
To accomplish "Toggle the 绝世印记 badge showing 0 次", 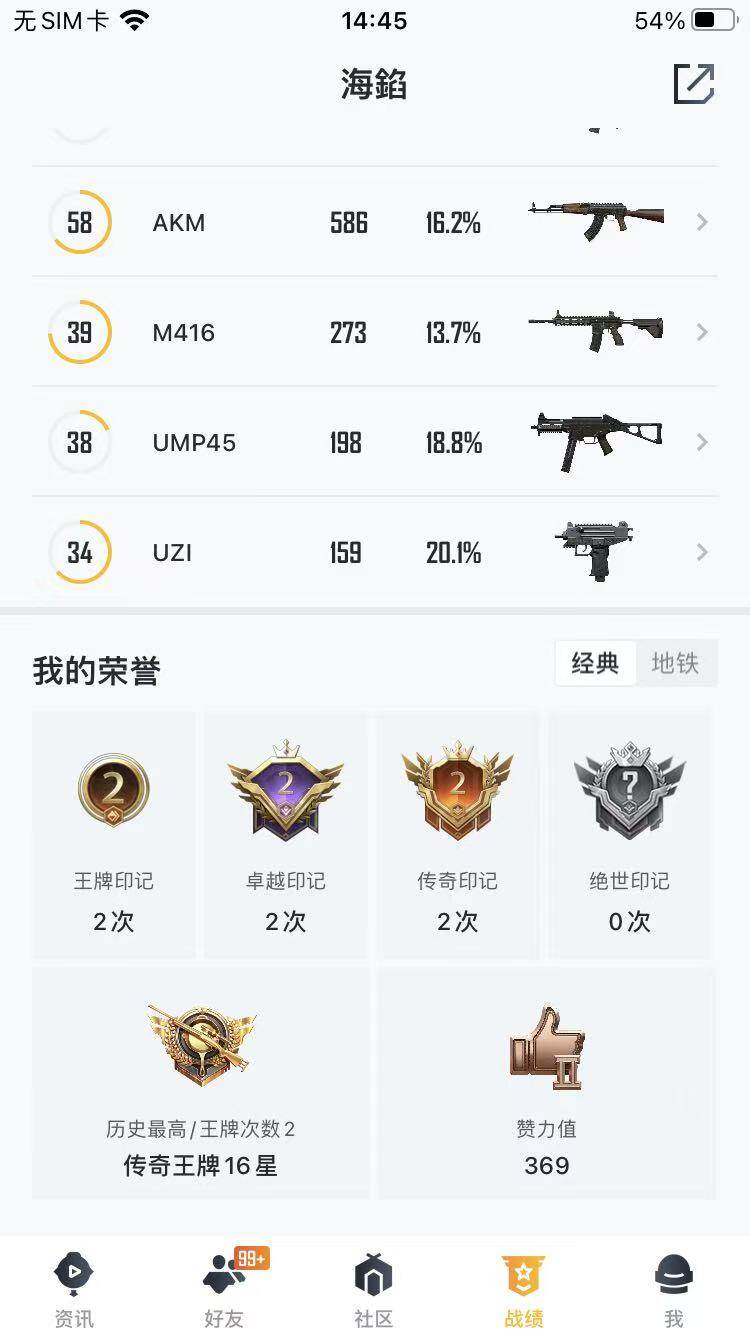I will pos(629,790).
